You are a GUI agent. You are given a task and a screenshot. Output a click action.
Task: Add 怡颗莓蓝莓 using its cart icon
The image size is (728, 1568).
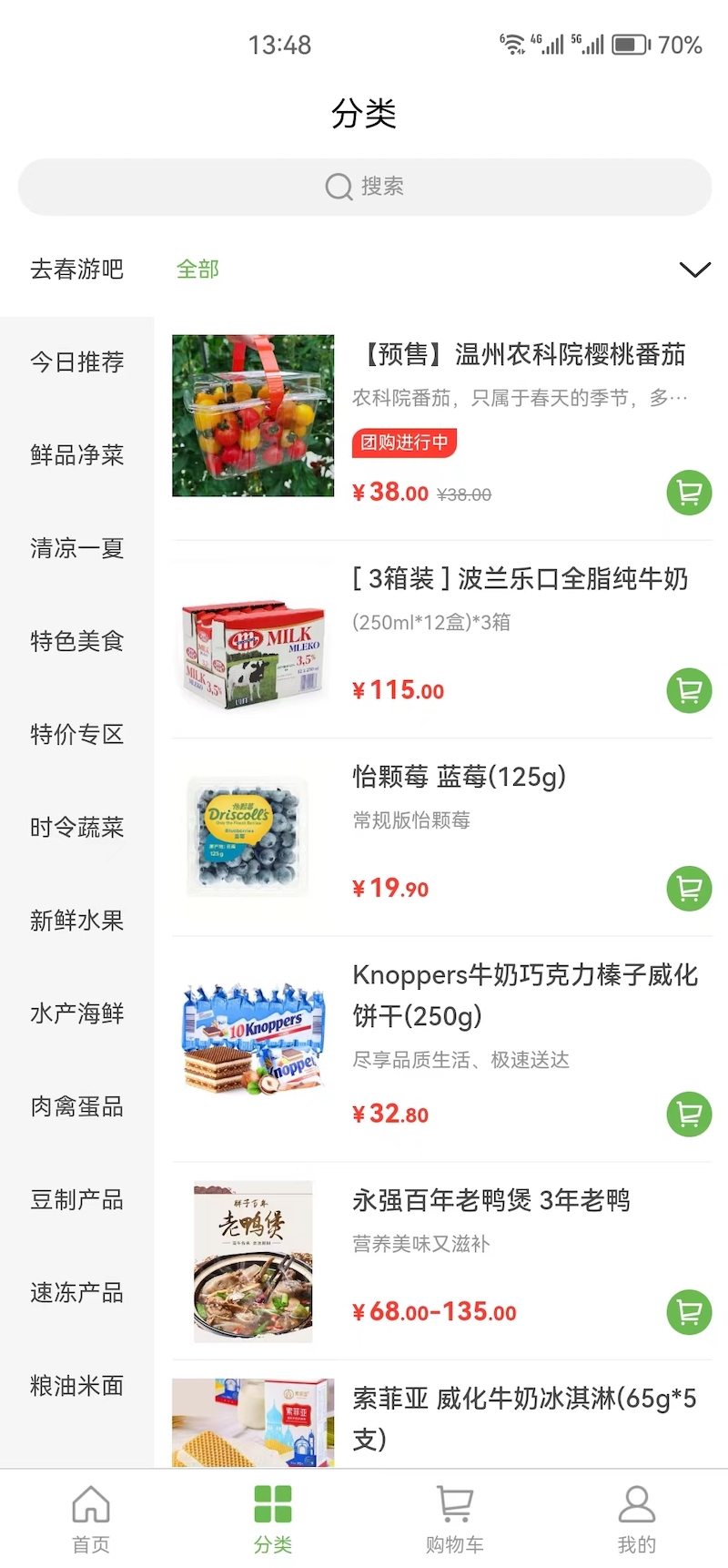pos(689,888)
